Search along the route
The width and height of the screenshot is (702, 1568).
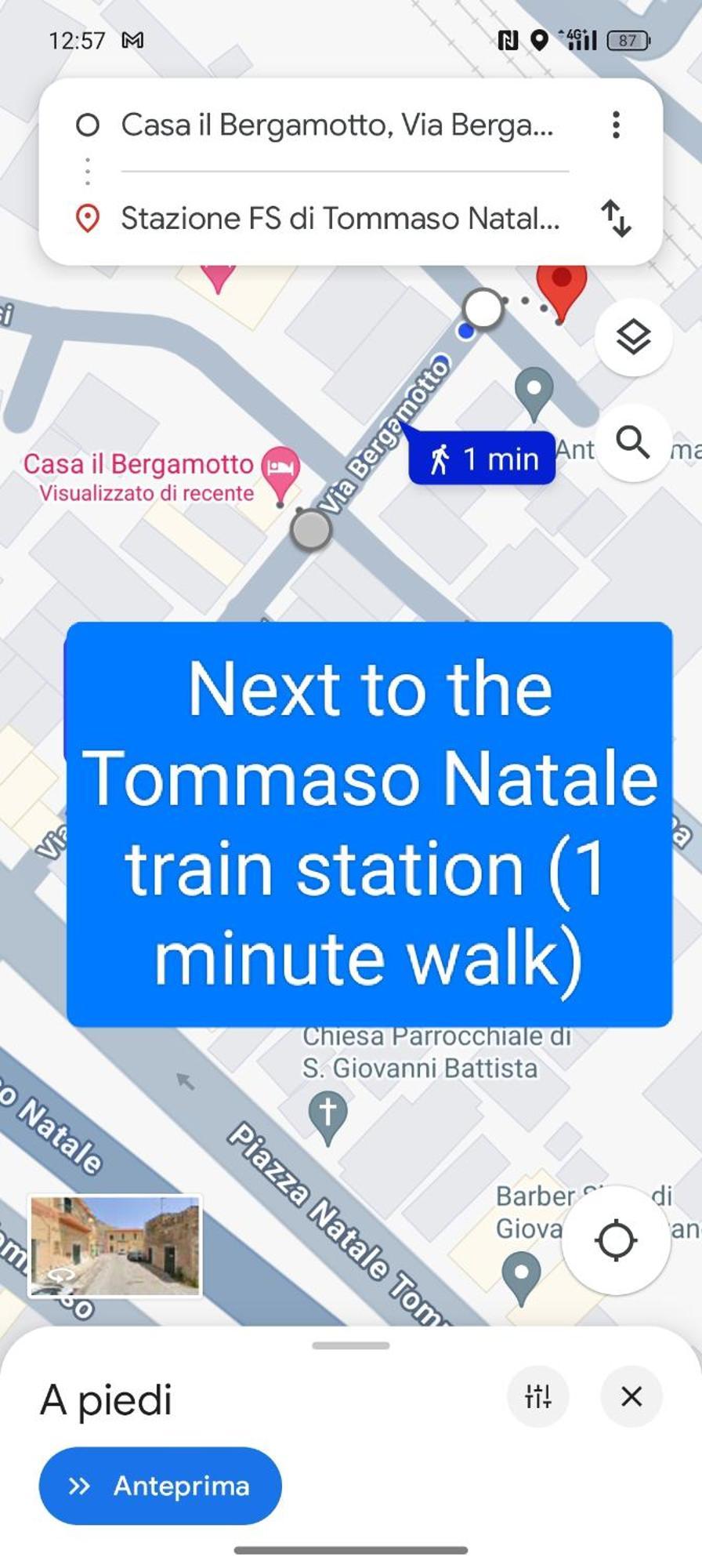pyautogui.click(x=633, y=443)
